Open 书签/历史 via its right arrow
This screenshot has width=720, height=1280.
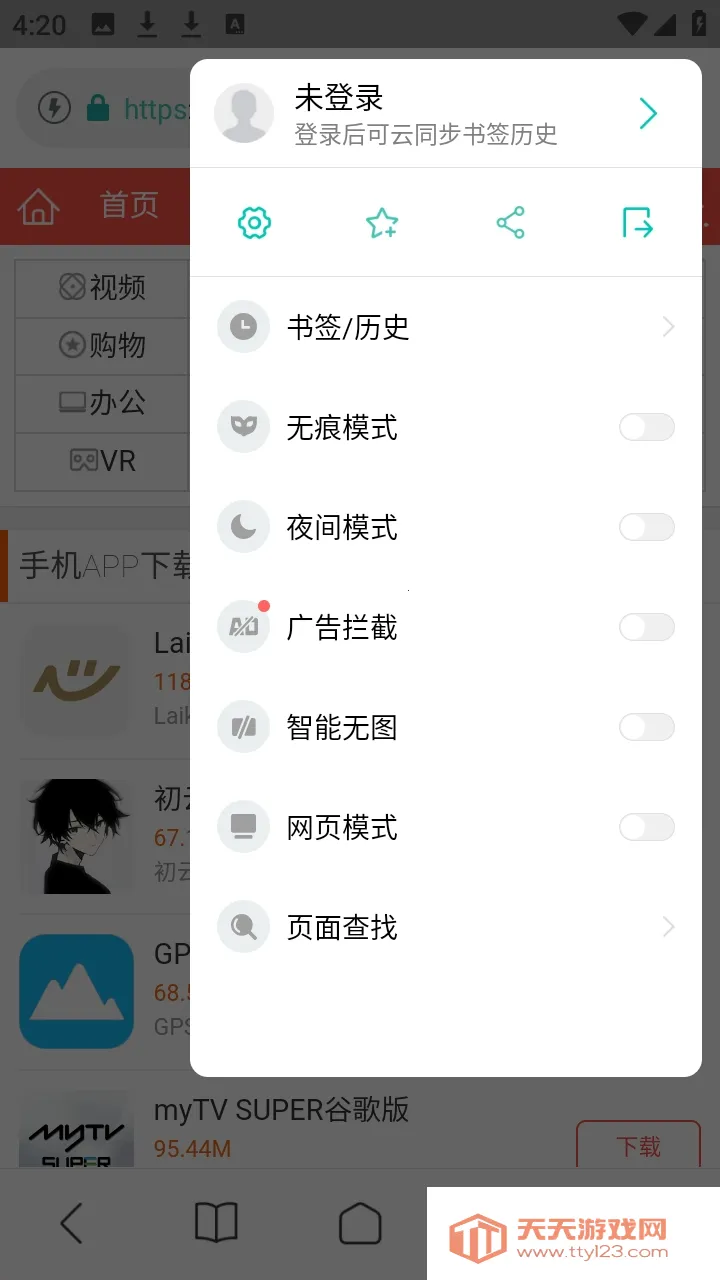coord(667,327)
